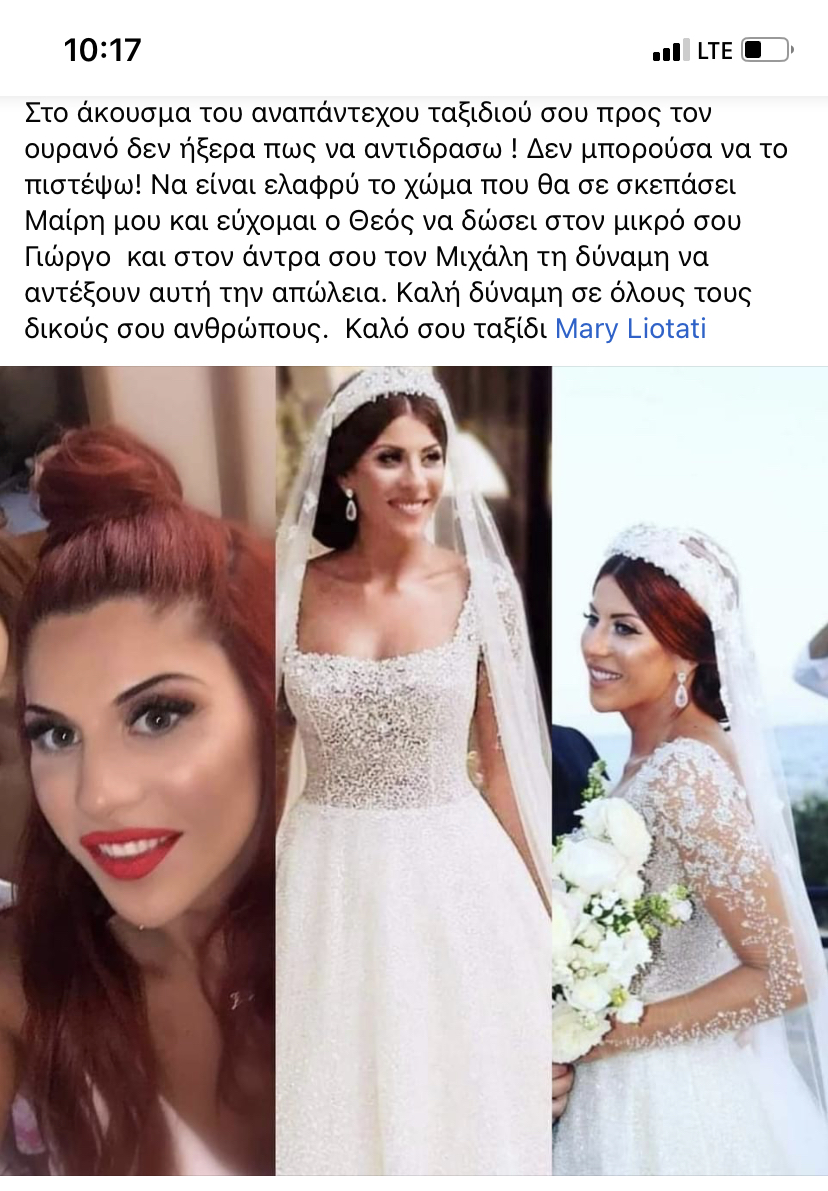Open the left selfie photo with red lipstick
This screenshot has width=828, height=1191.
137,770
